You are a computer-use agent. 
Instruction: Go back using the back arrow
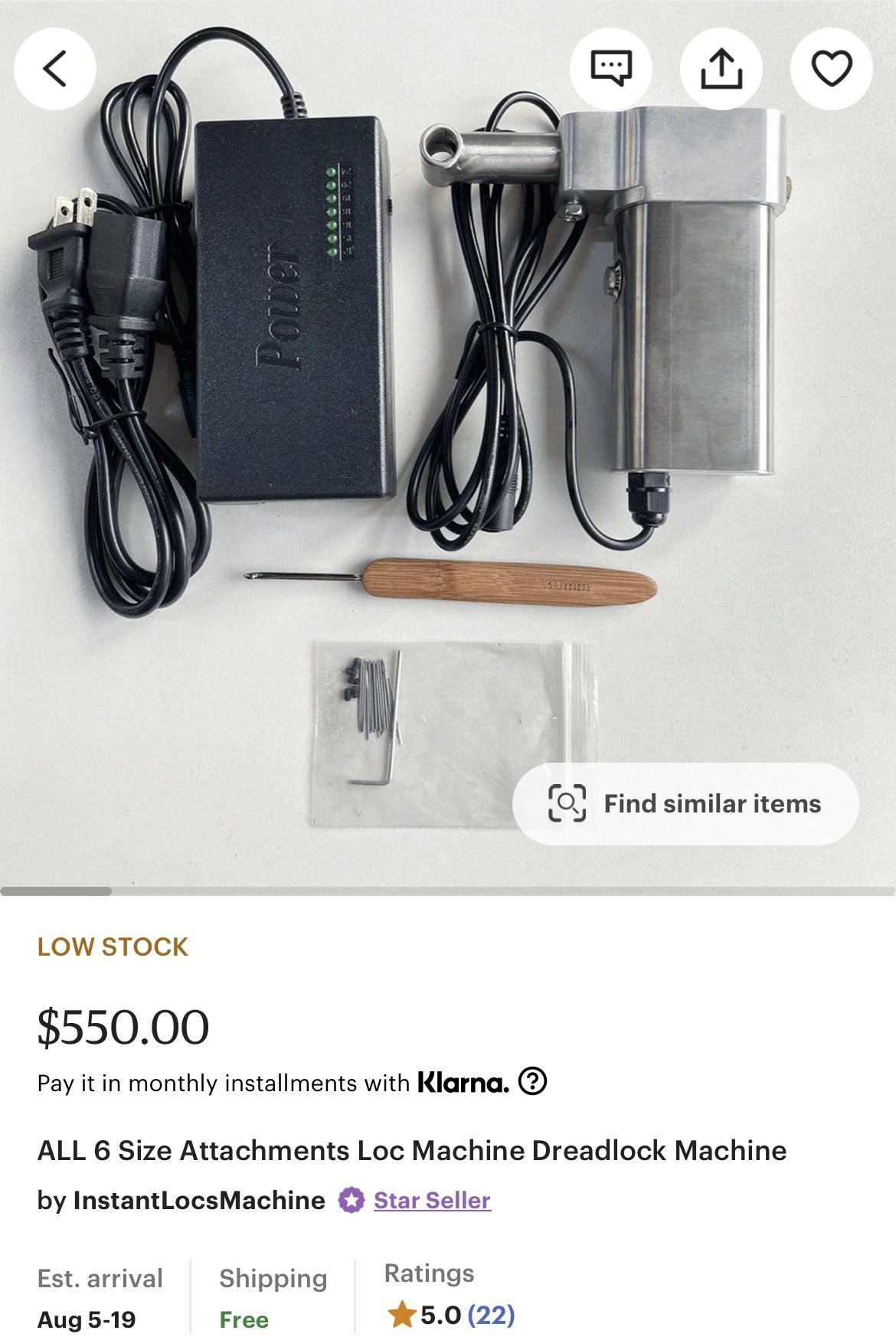pos(54,69)
